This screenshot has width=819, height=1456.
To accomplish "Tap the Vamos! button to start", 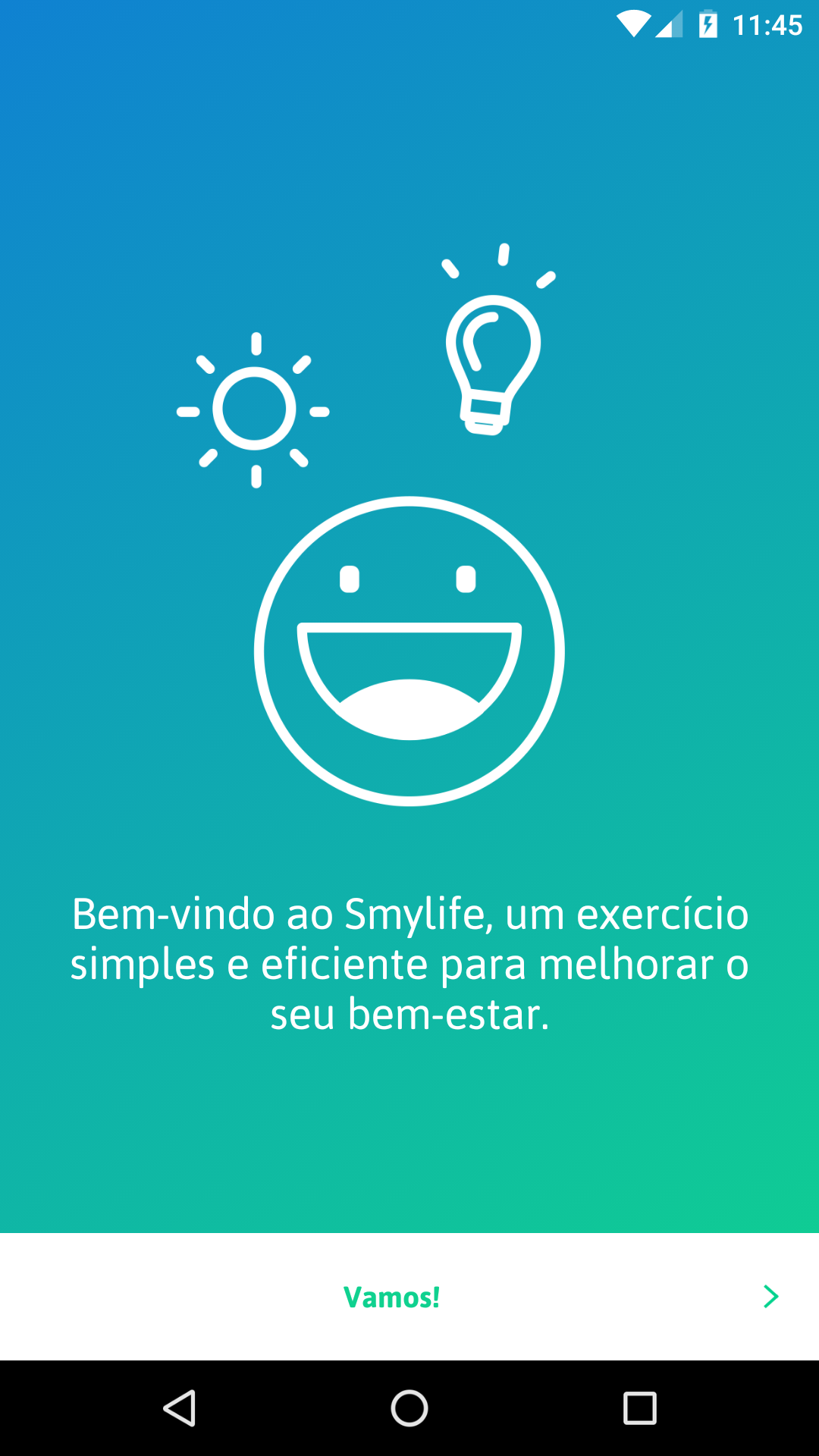I will click(x=409, y=1297).
